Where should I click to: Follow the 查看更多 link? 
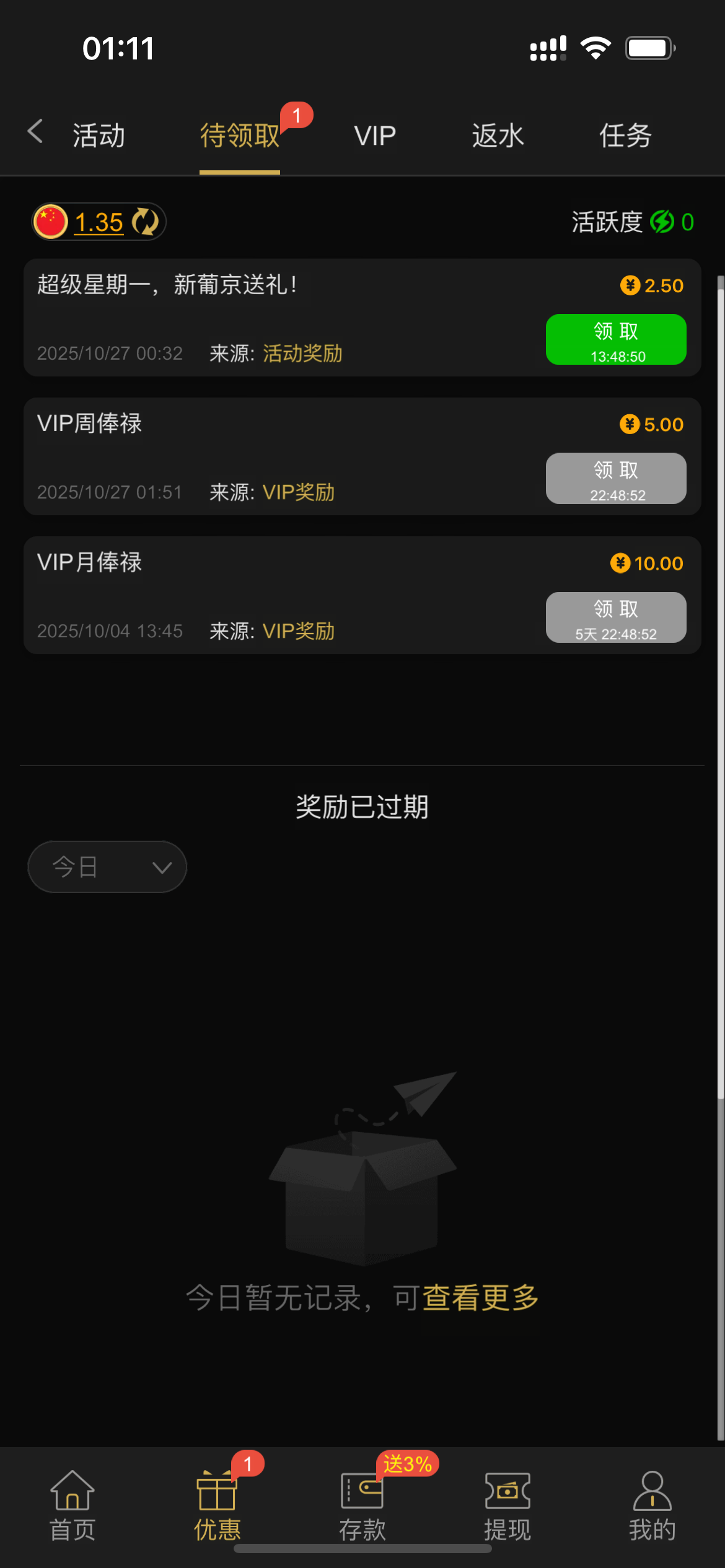[x=480, y=1297]
